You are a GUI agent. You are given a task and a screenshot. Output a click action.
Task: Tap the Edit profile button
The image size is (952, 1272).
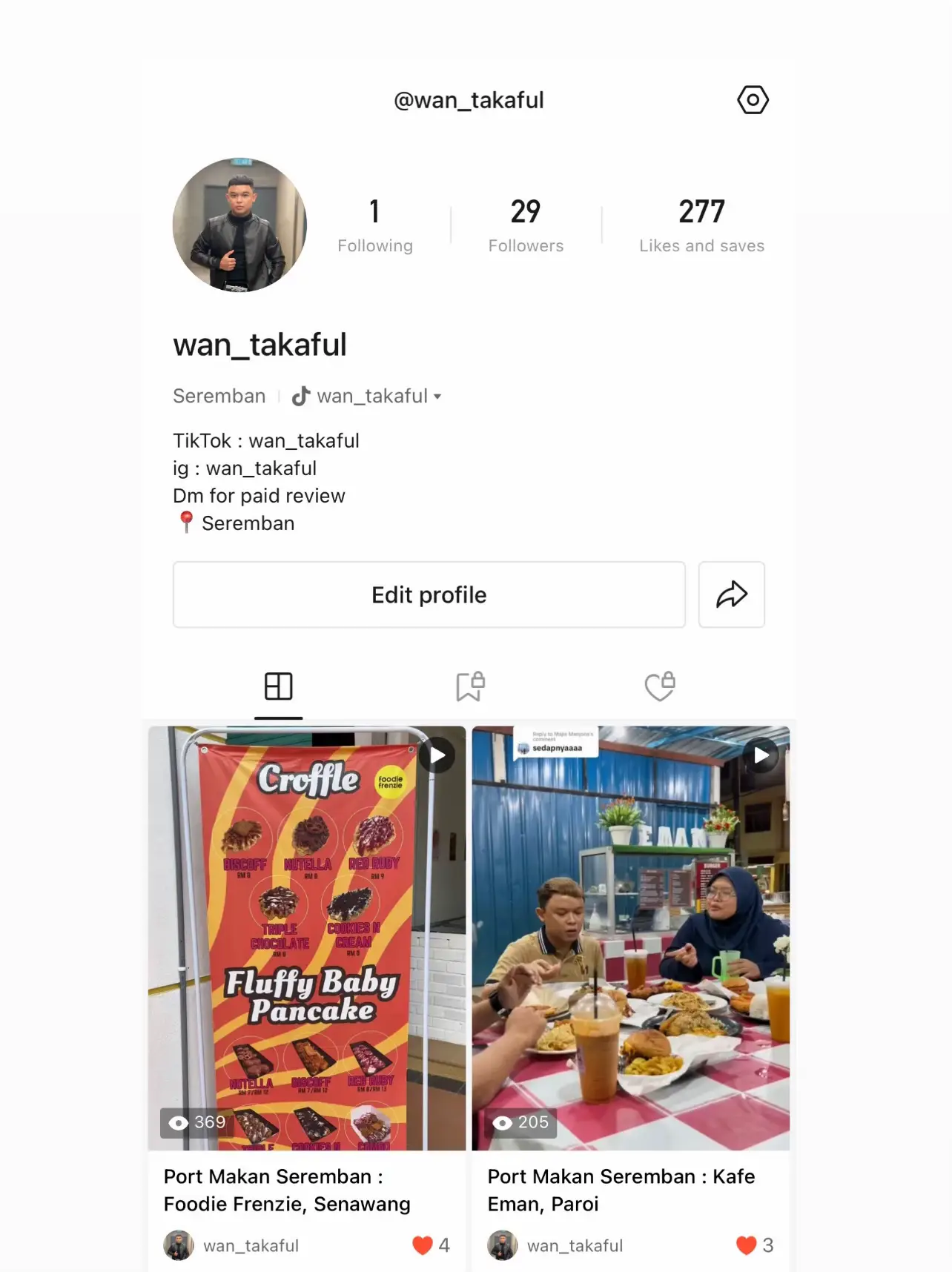coord(429,594)
